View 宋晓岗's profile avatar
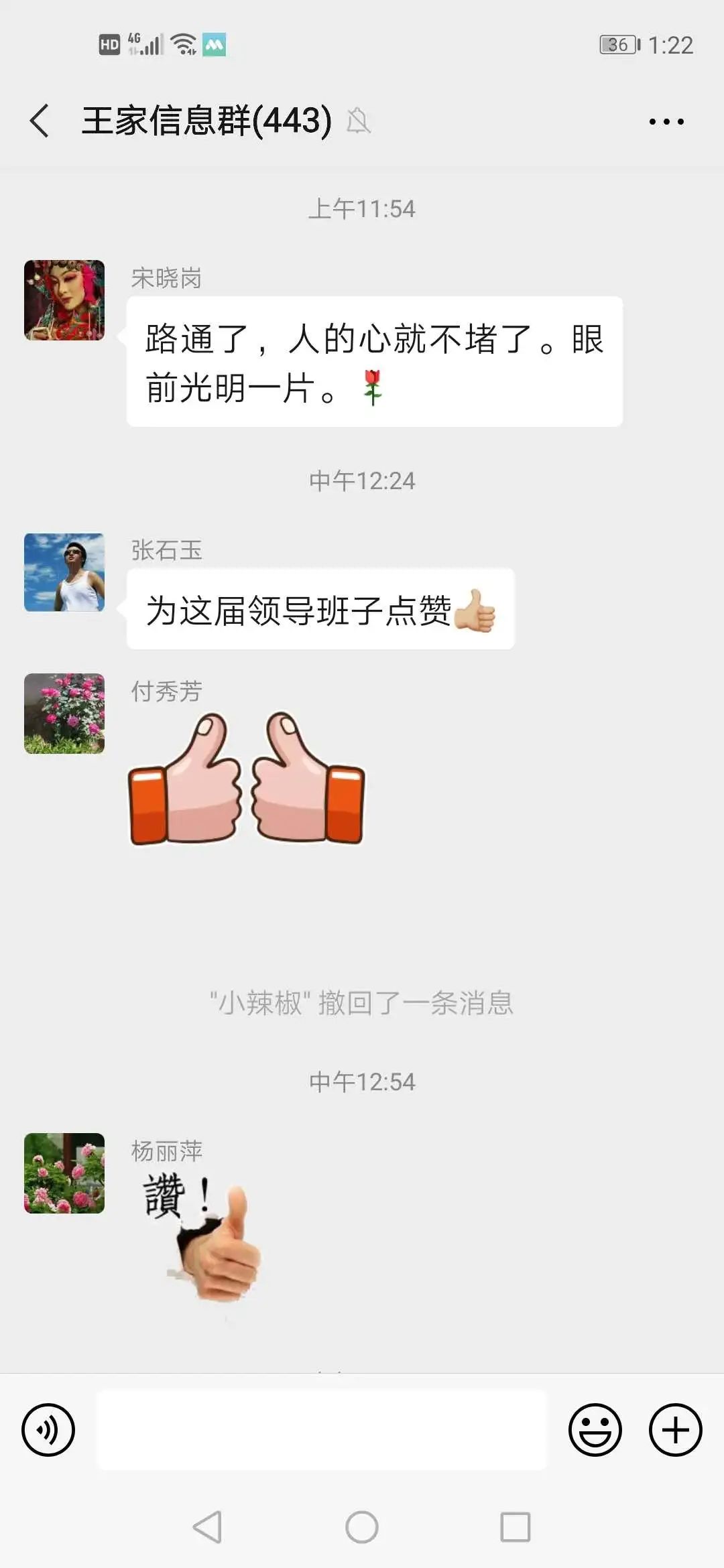Image resolution: width=724 pixels, height=1568 pixels. [64, 300]
